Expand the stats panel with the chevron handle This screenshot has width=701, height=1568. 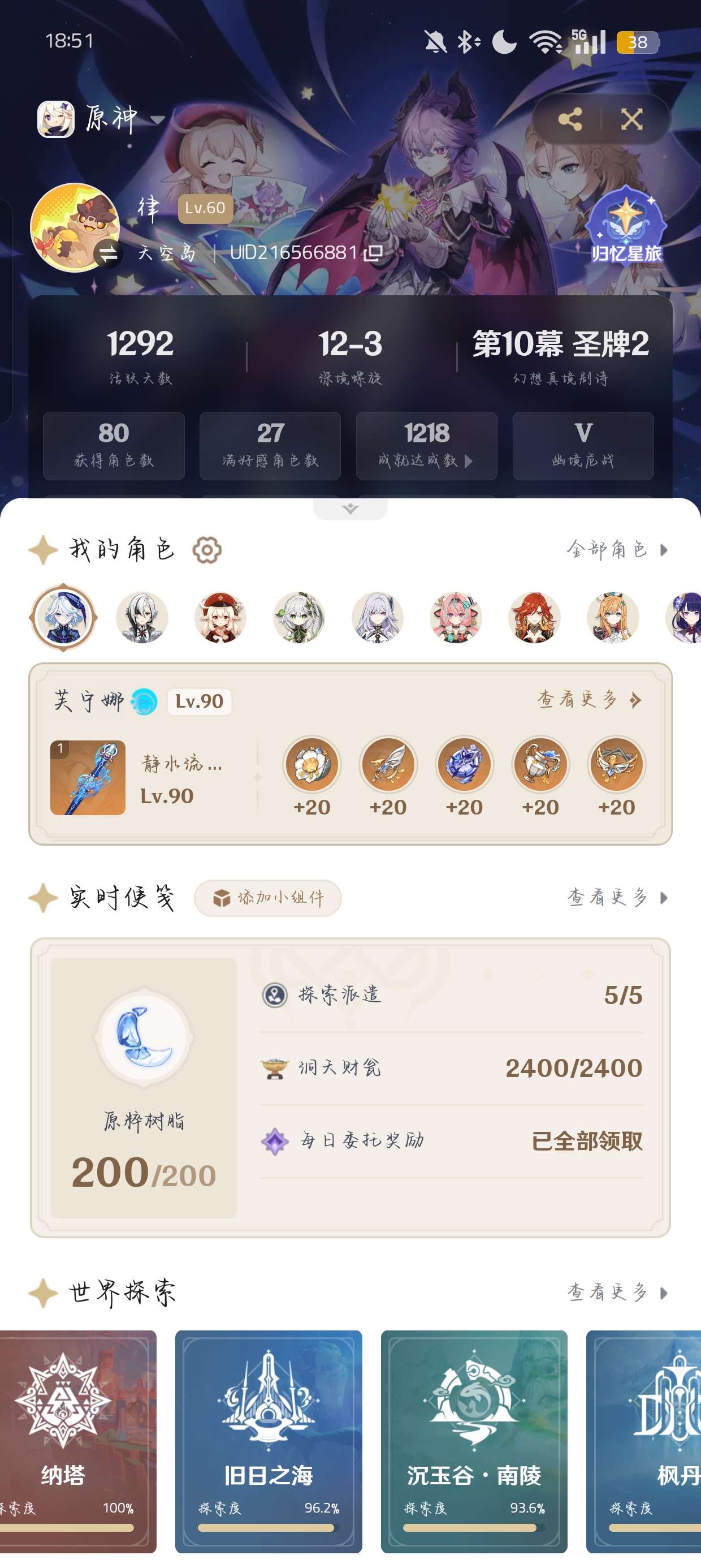click(x=350, y=509)
